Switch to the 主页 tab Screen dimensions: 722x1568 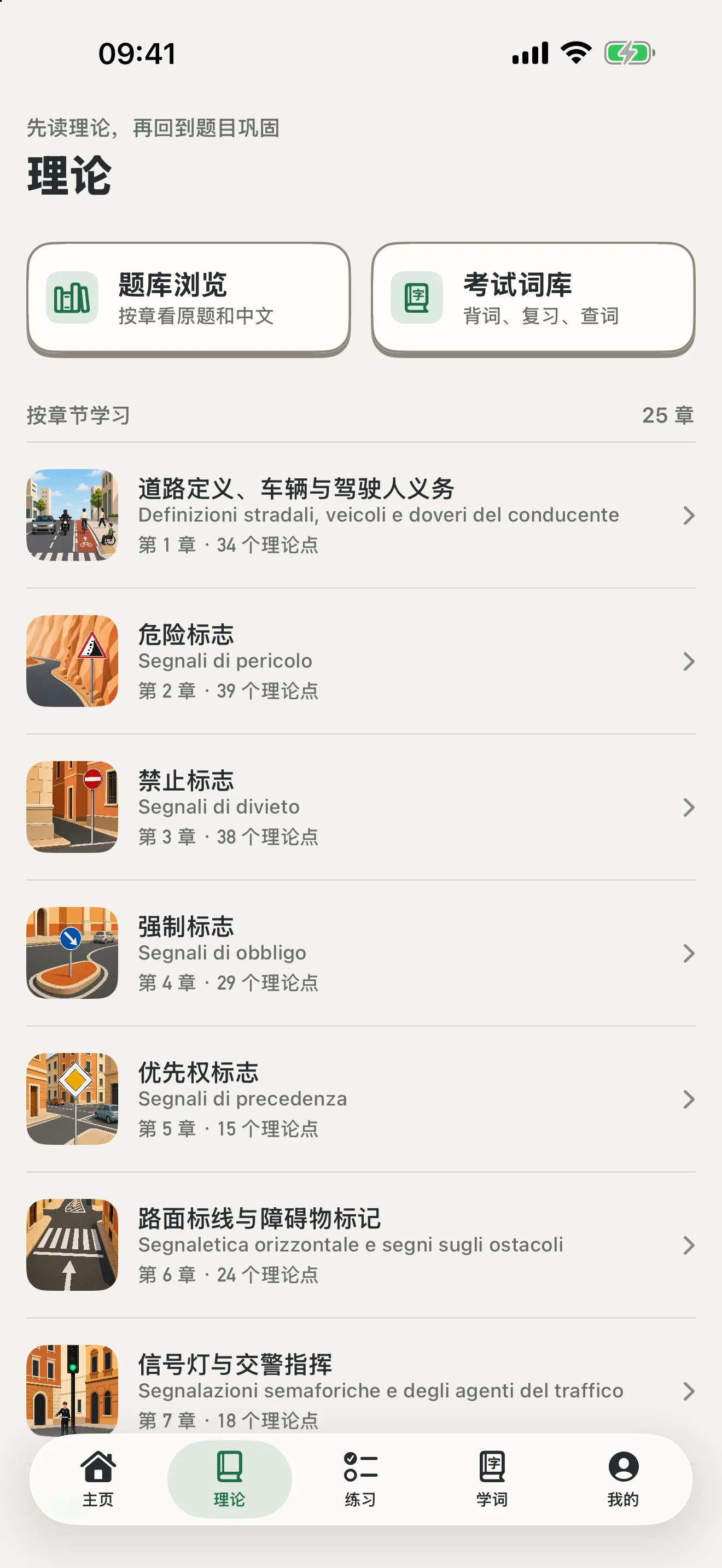point(98,1479)
